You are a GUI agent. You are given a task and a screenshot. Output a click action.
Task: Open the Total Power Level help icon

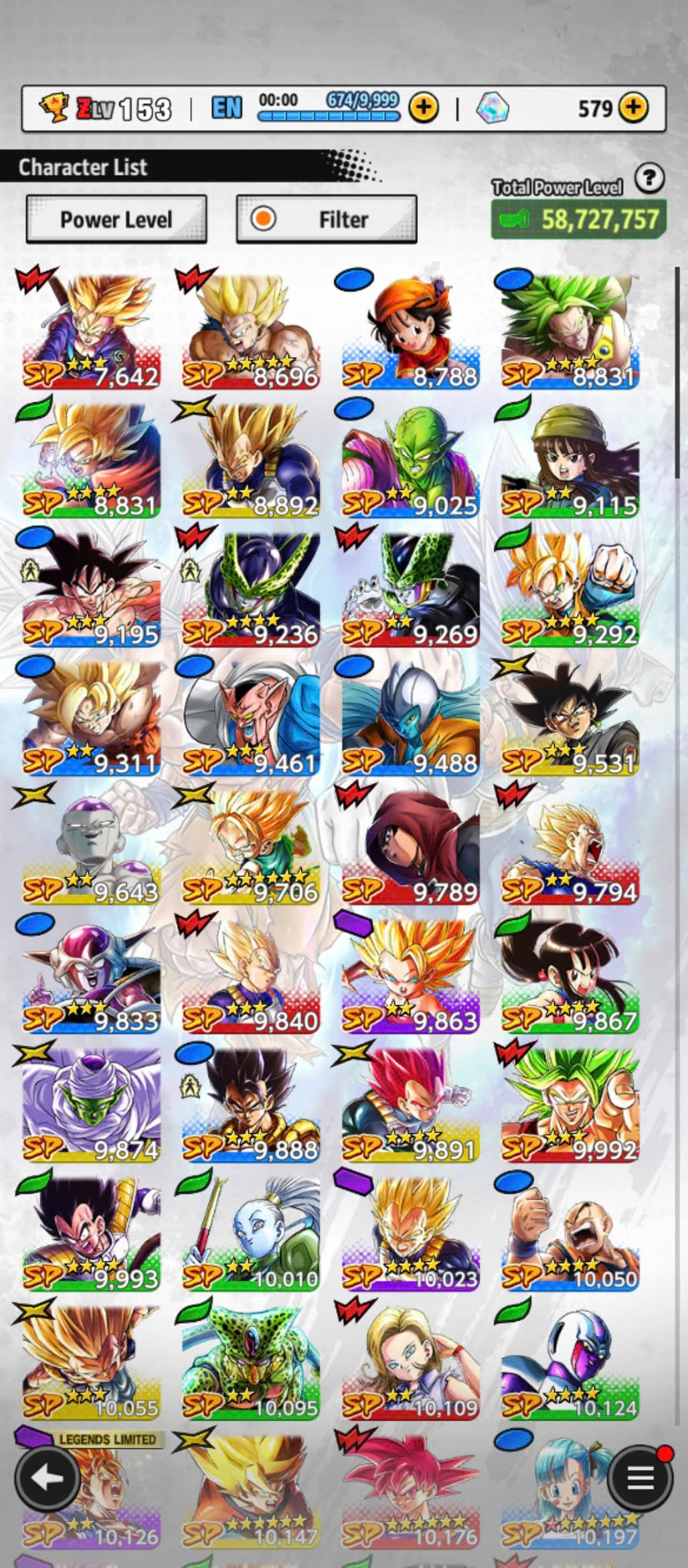click(649, 178)
